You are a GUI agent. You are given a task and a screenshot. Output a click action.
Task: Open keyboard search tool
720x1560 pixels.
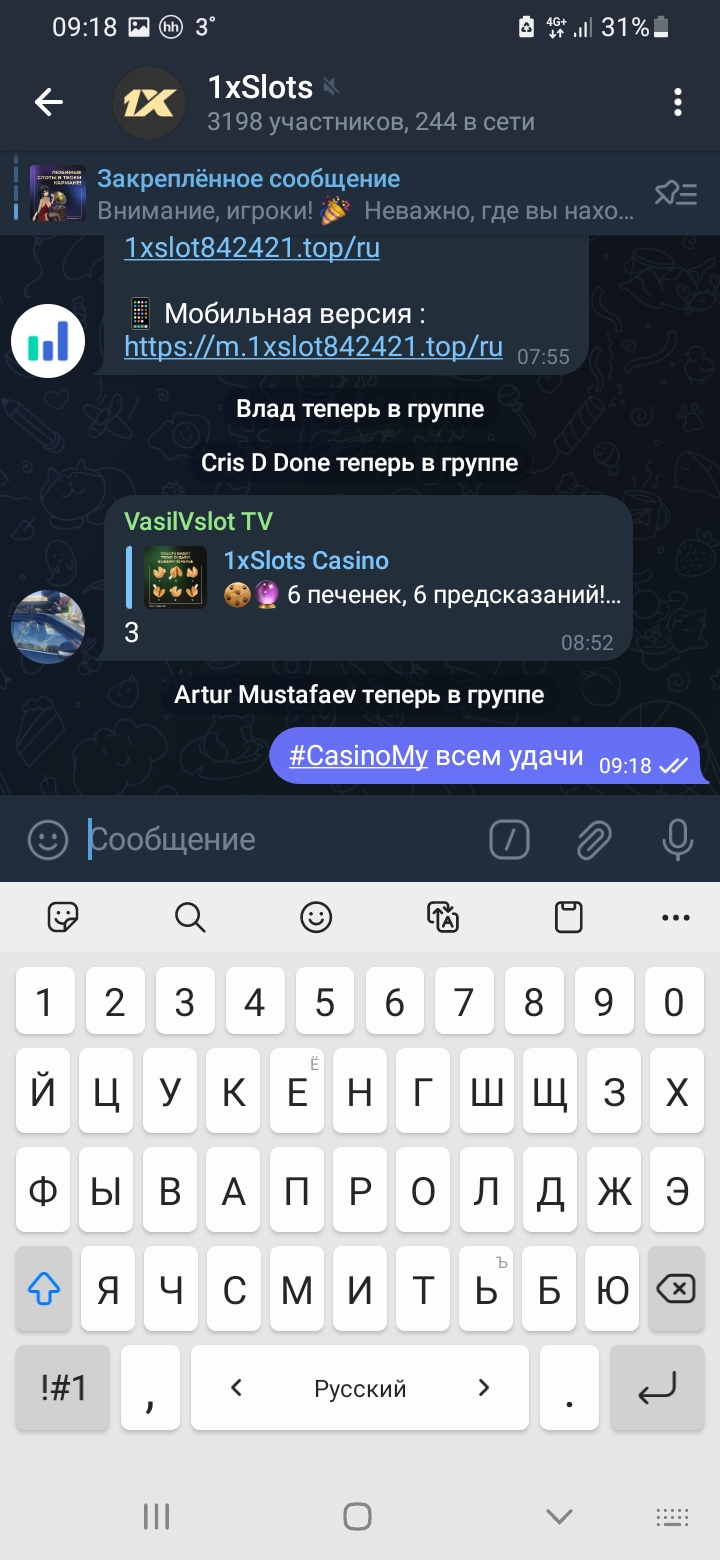pyautogui.click(x=190, y=917)
